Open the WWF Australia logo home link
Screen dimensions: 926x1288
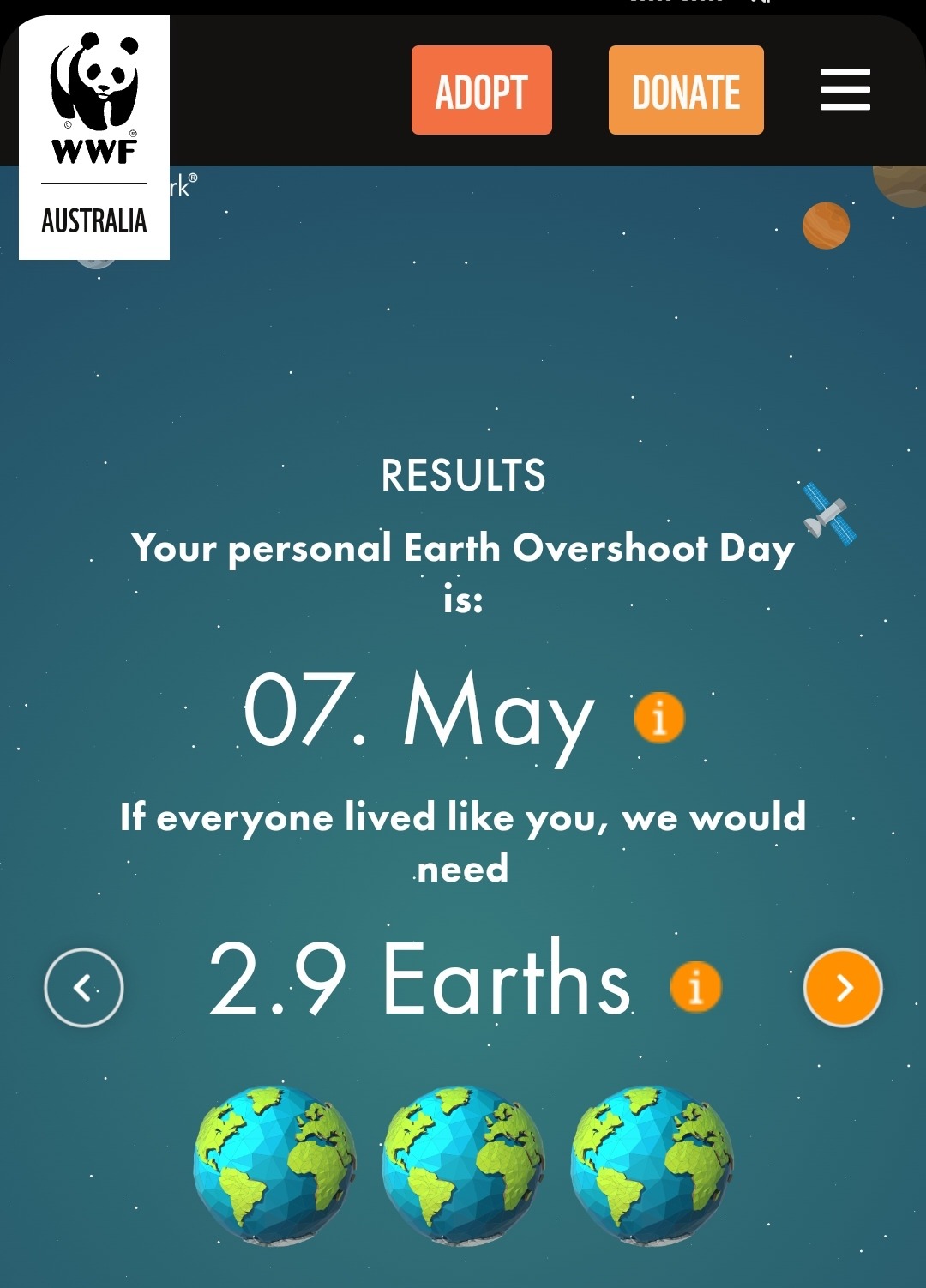tap(94, 137)
